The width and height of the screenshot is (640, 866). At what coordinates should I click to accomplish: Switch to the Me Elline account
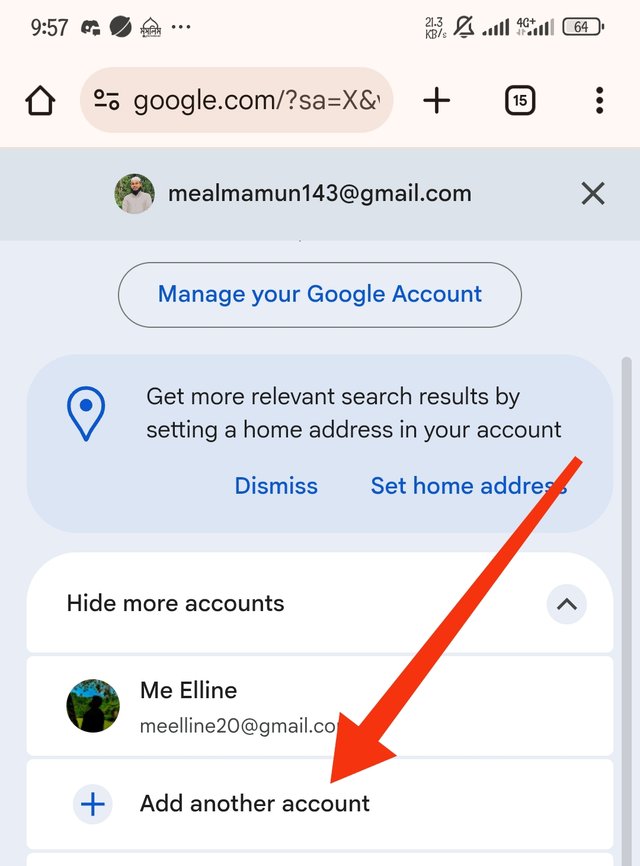[x=240, y=706]
